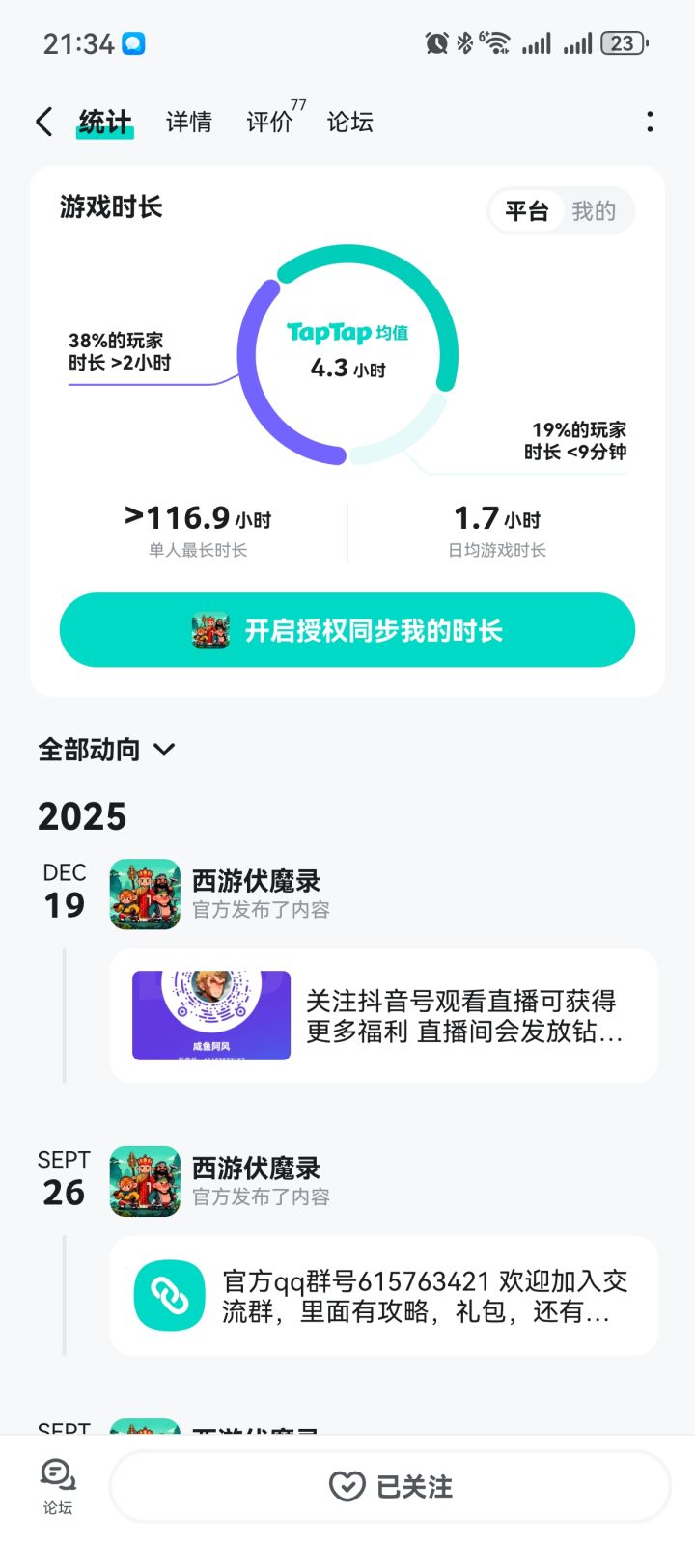Image resolution: width=695 pixels, height=1568 pixels.
Task: Select the 平台 playtime option
Action: click(526, 211)
